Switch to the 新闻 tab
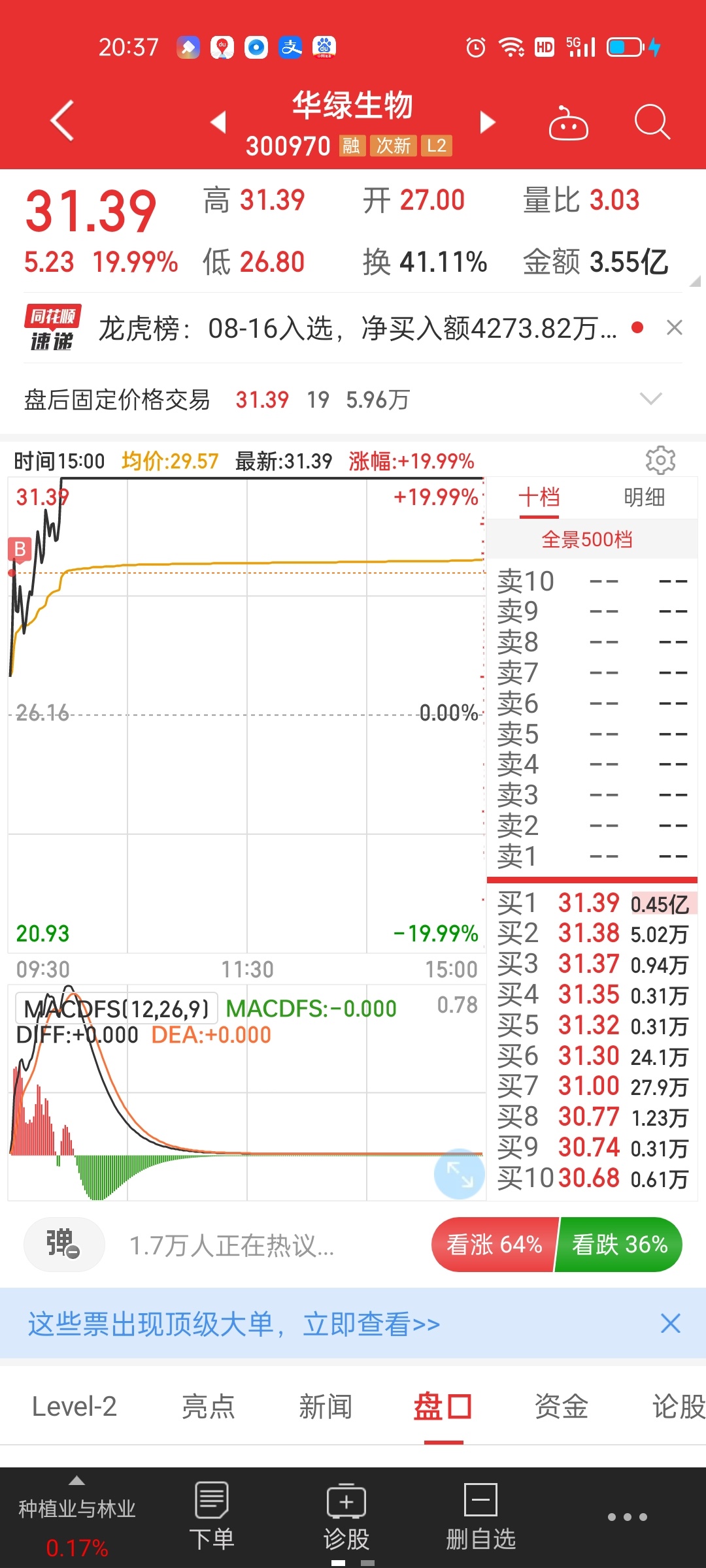The height and width of the screenshot is (1568, 706). pyautogui.click(x=326, y=1407)
